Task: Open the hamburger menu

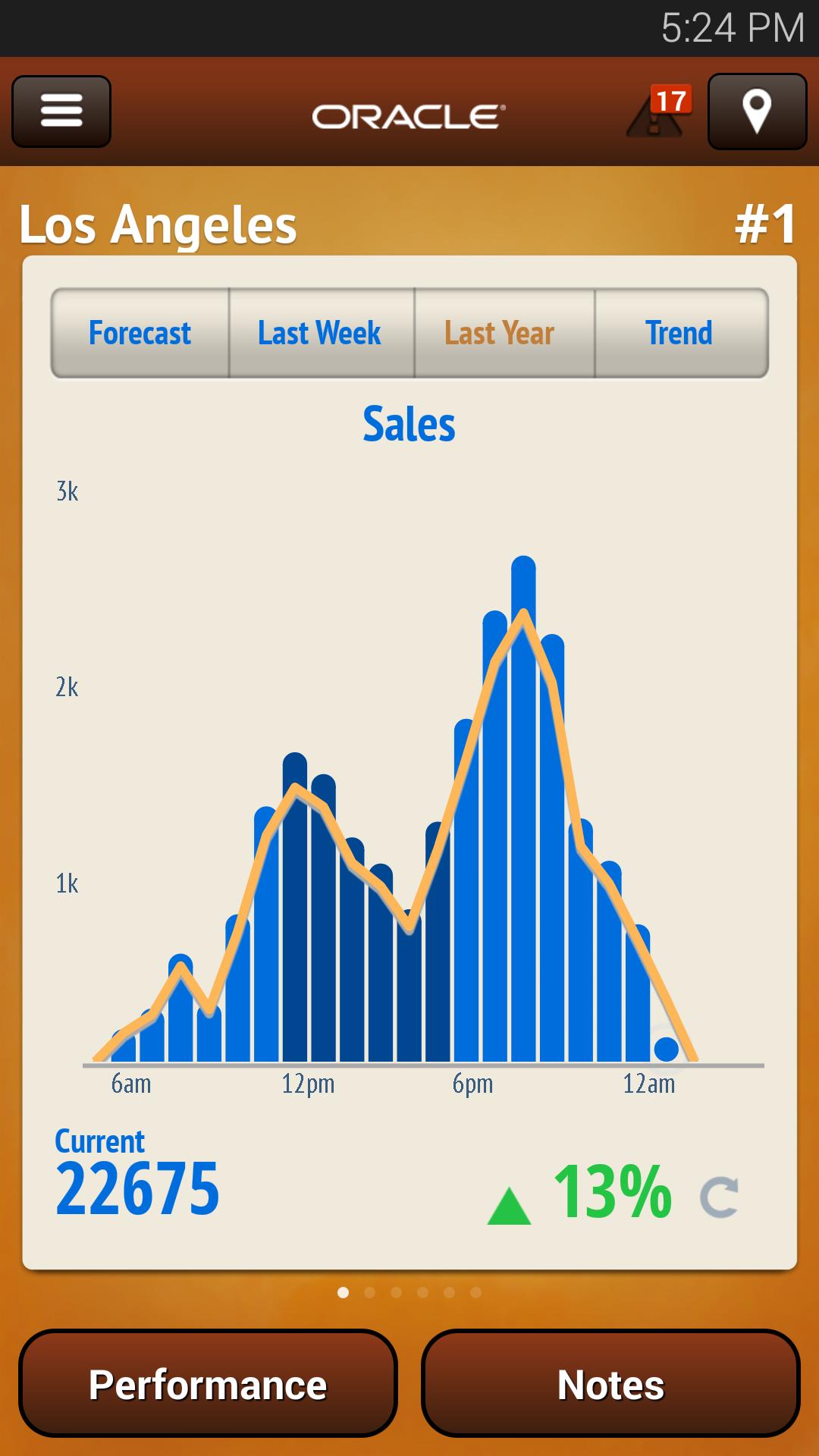Action: 61,111
